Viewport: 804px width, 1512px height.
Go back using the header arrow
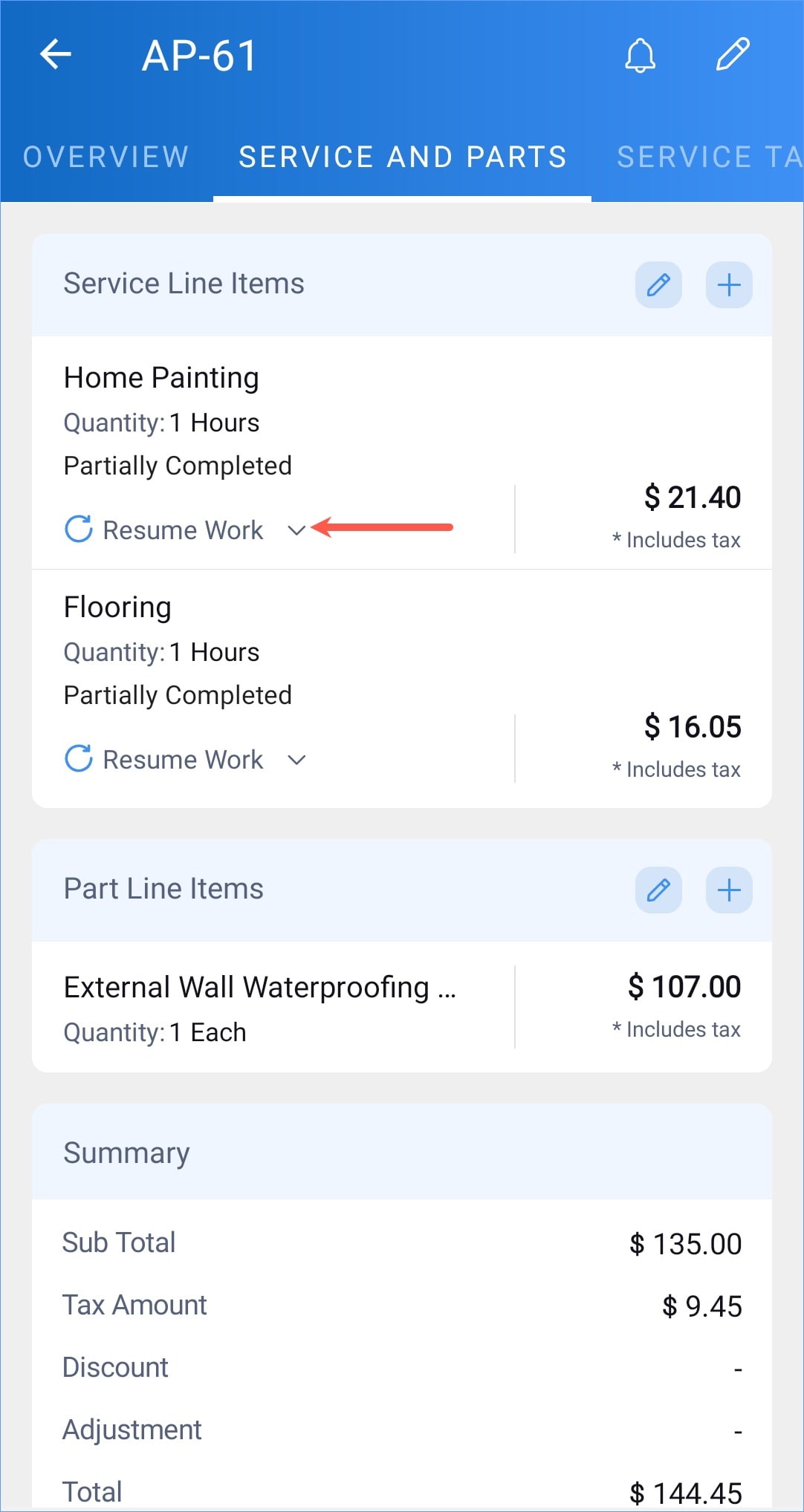tap(55, 54)
